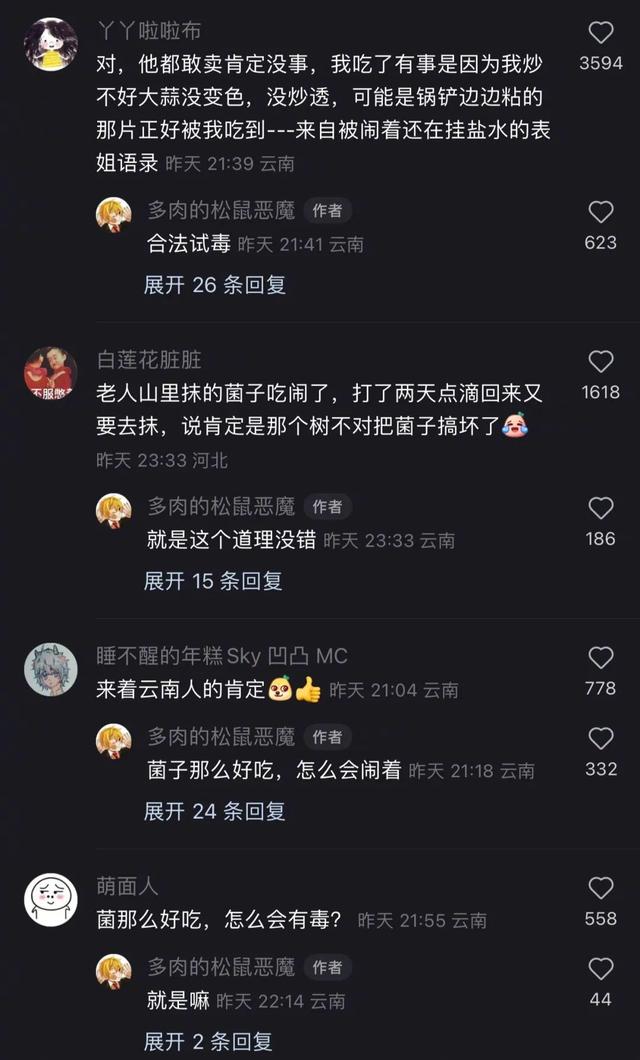Expand the 2 replies
The width and height of the screenshot is (640, 1060).
pyautogui.click(x=208, y=1041)
